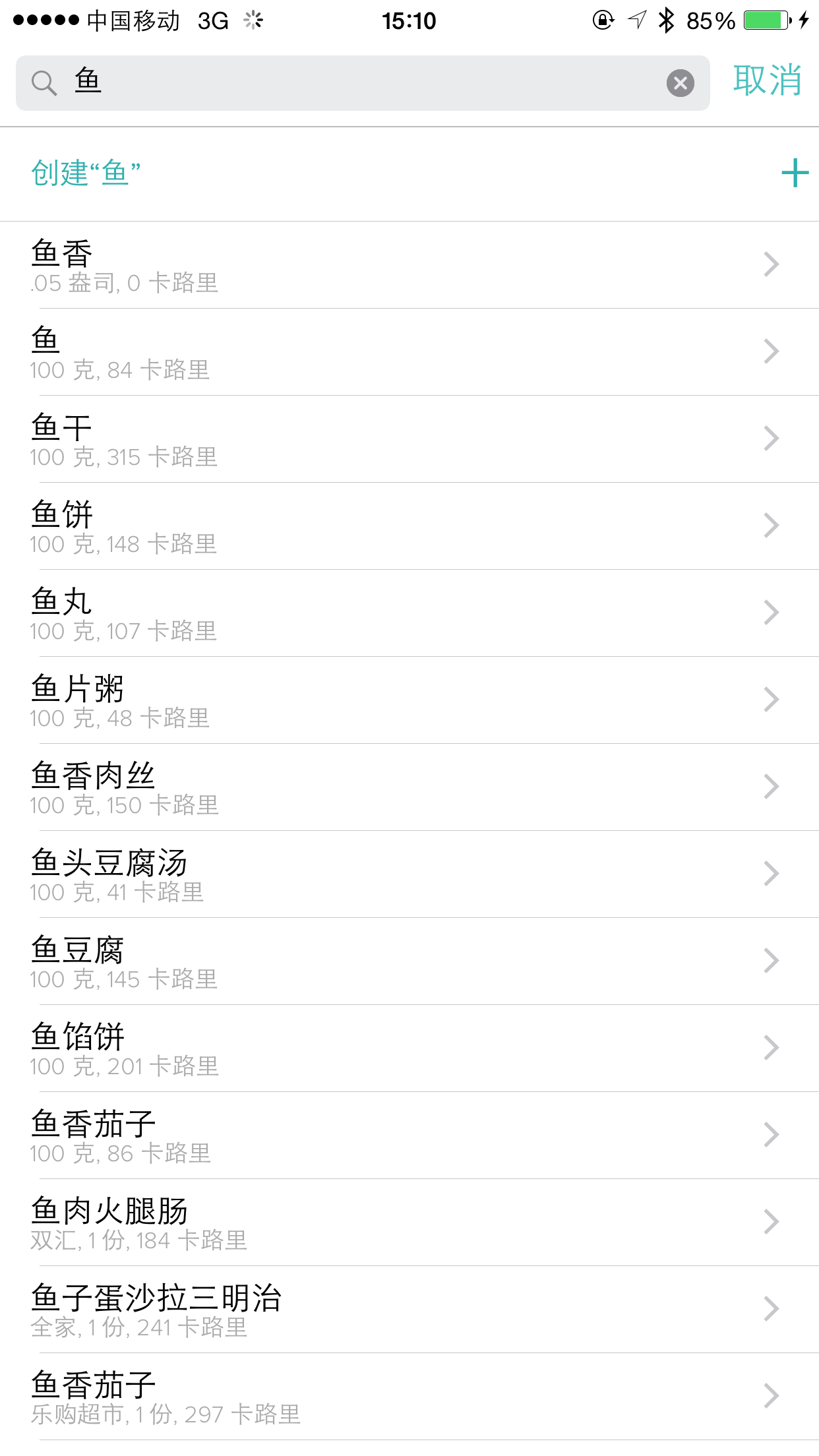Image resolution: width=819 pixels, height=1456 pixels.
Task: Create a new food named 鱼
Action: (x=409, y=173)
